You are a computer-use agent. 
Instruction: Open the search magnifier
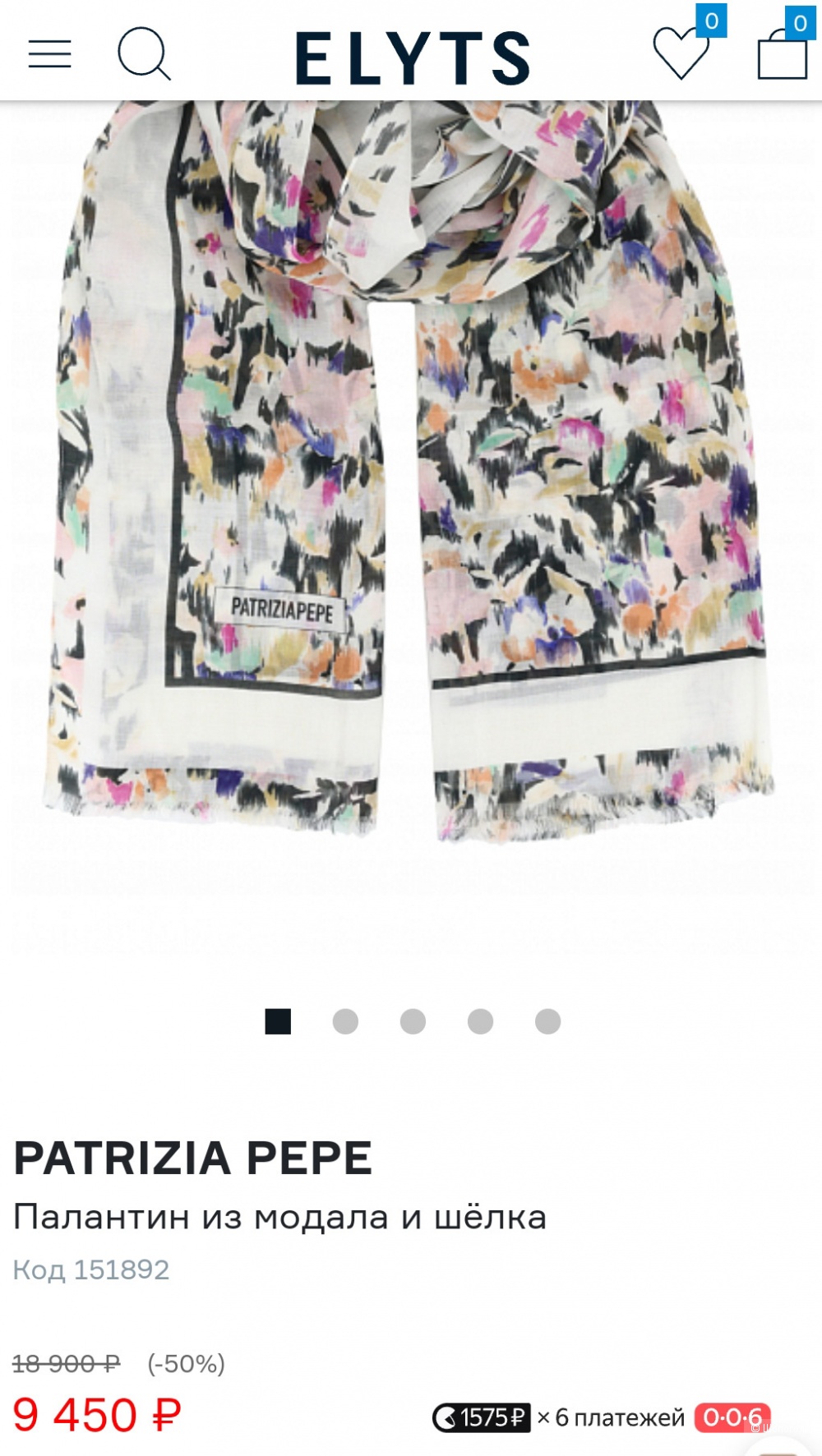(144, 53)
